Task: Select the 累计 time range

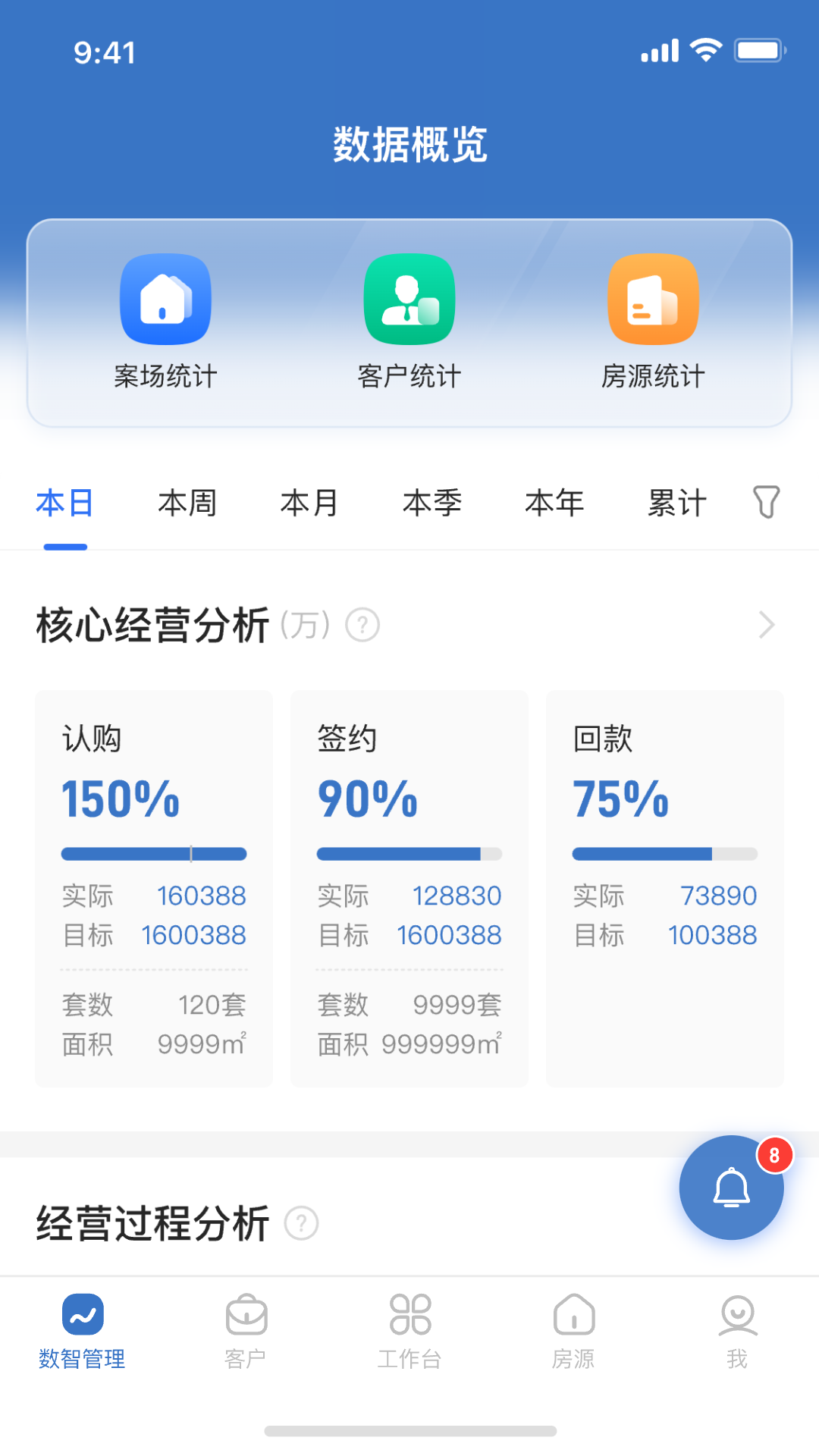Action: click(x=676, y=502)
